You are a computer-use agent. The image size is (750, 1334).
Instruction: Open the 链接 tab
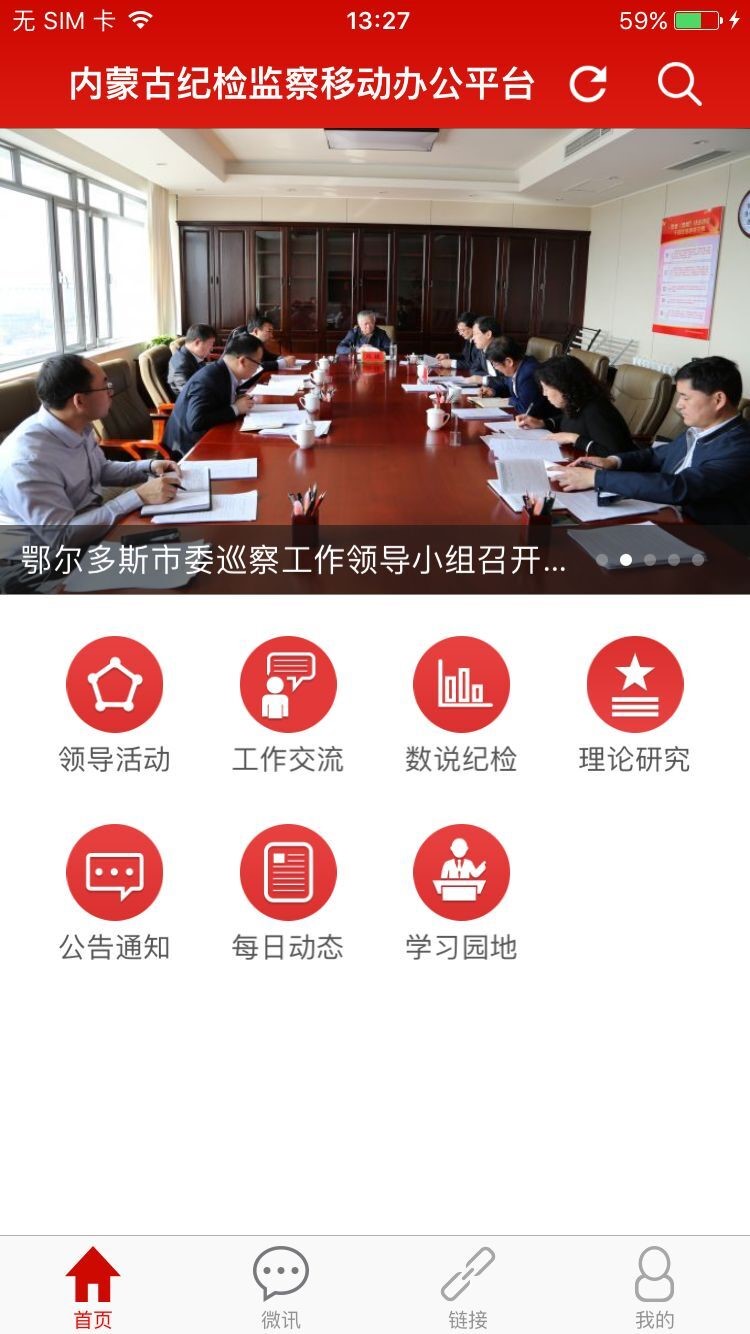tap(468, 1287)
